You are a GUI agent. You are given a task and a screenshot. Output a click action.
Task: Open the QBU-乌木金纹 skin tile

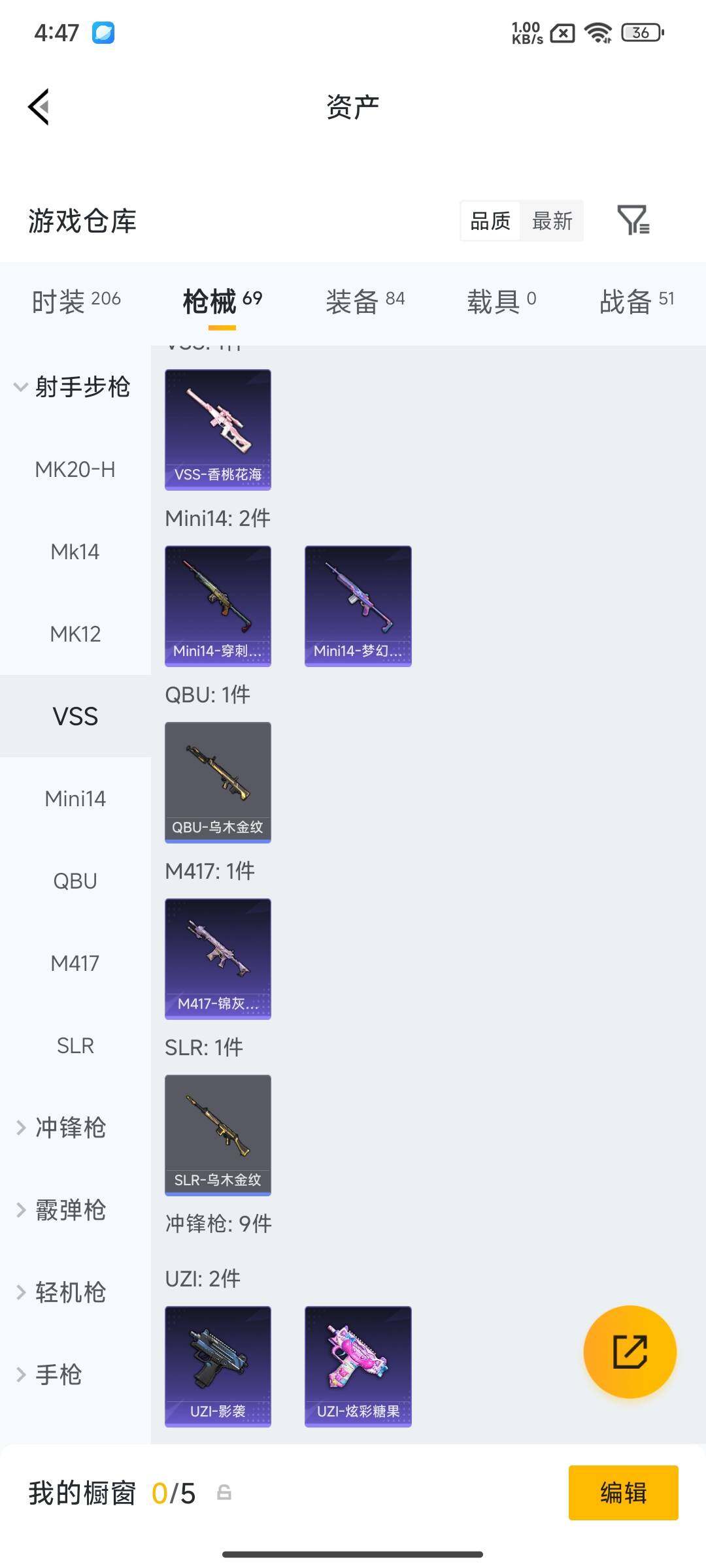click(218, 783)
